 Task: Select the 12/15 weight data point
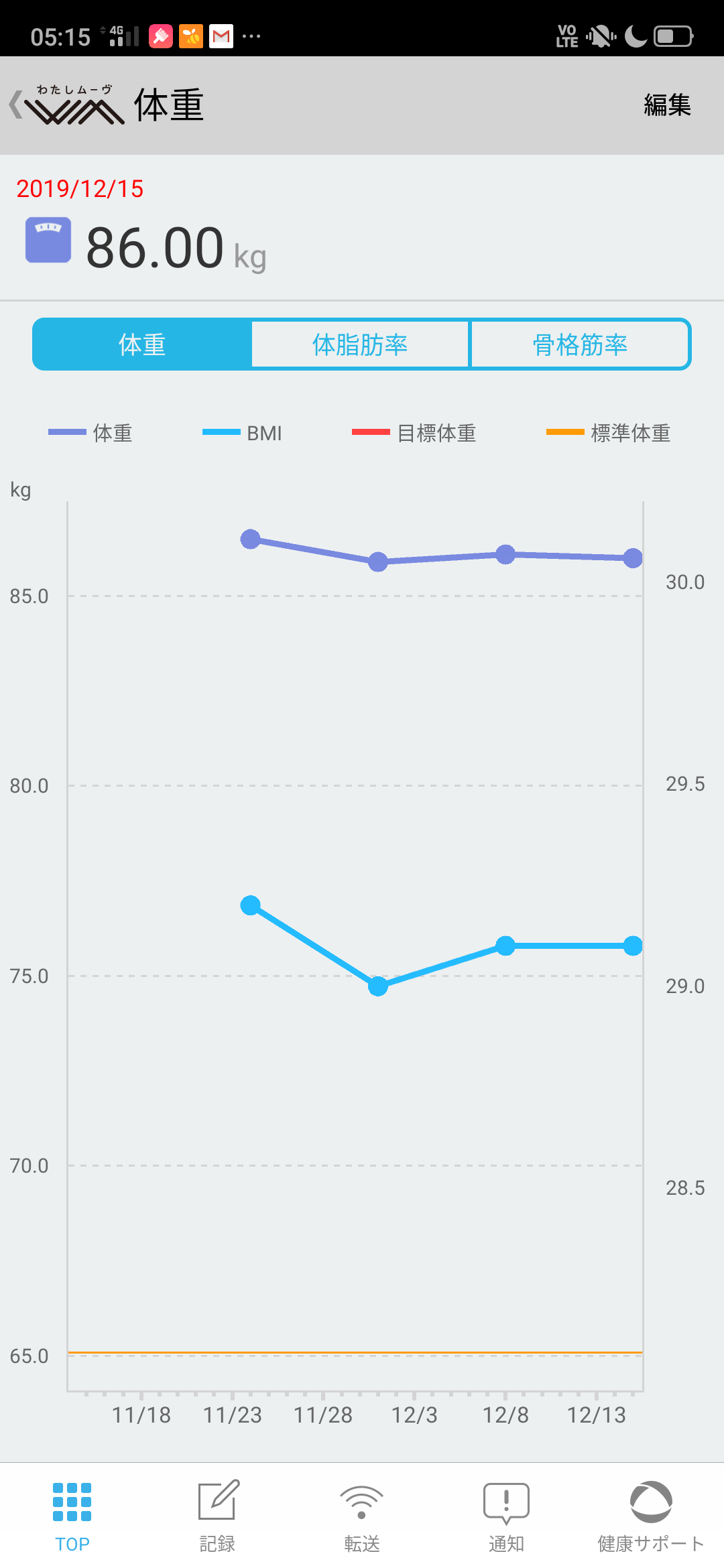(633, 558)
